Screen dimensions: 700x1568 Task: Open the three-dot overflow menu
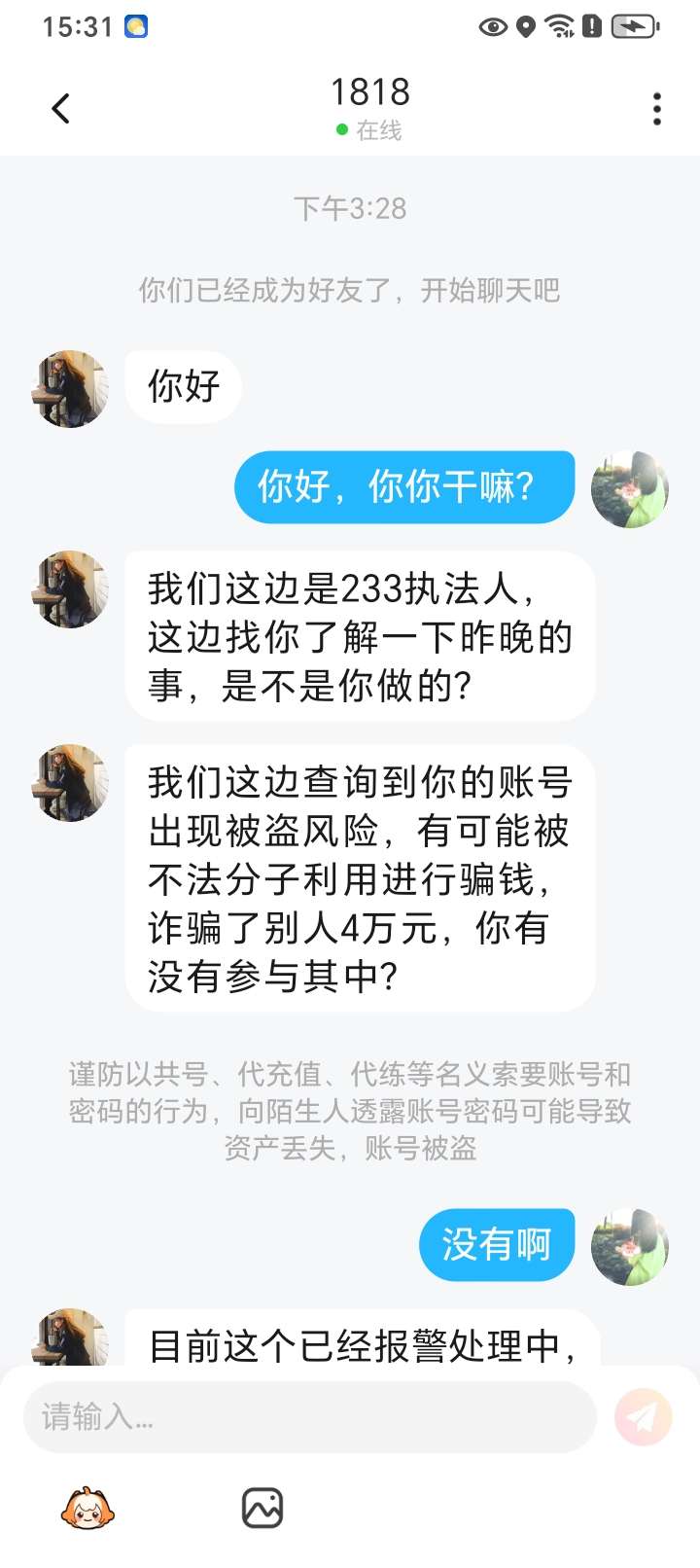point(657,109)
